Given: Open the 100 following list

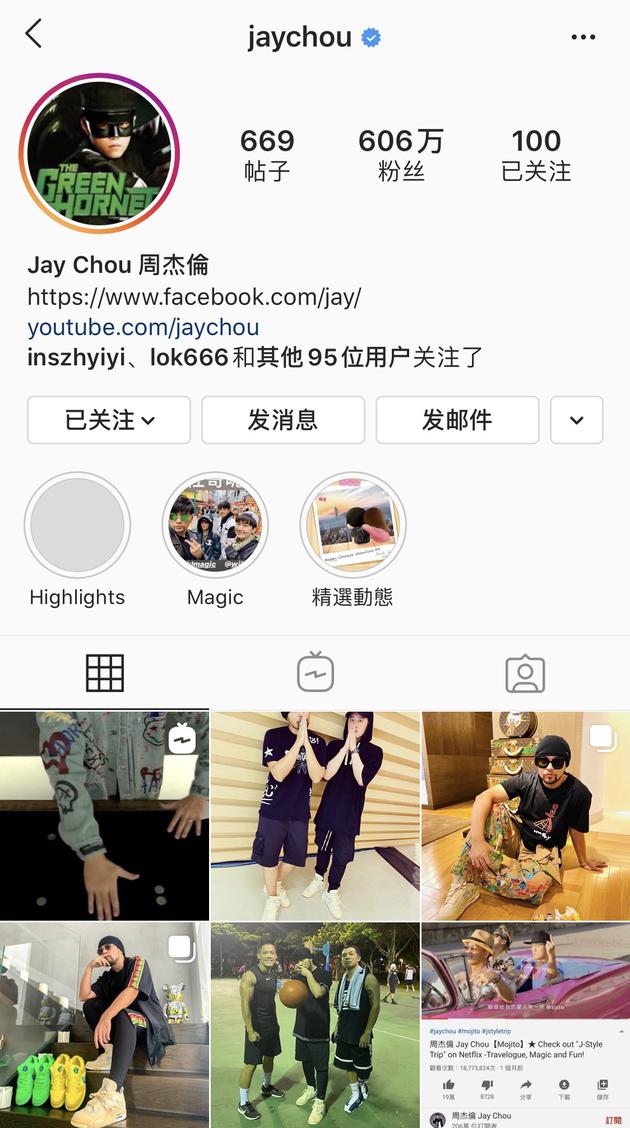Looking at the screenshot, I should (x=536, y=155).
